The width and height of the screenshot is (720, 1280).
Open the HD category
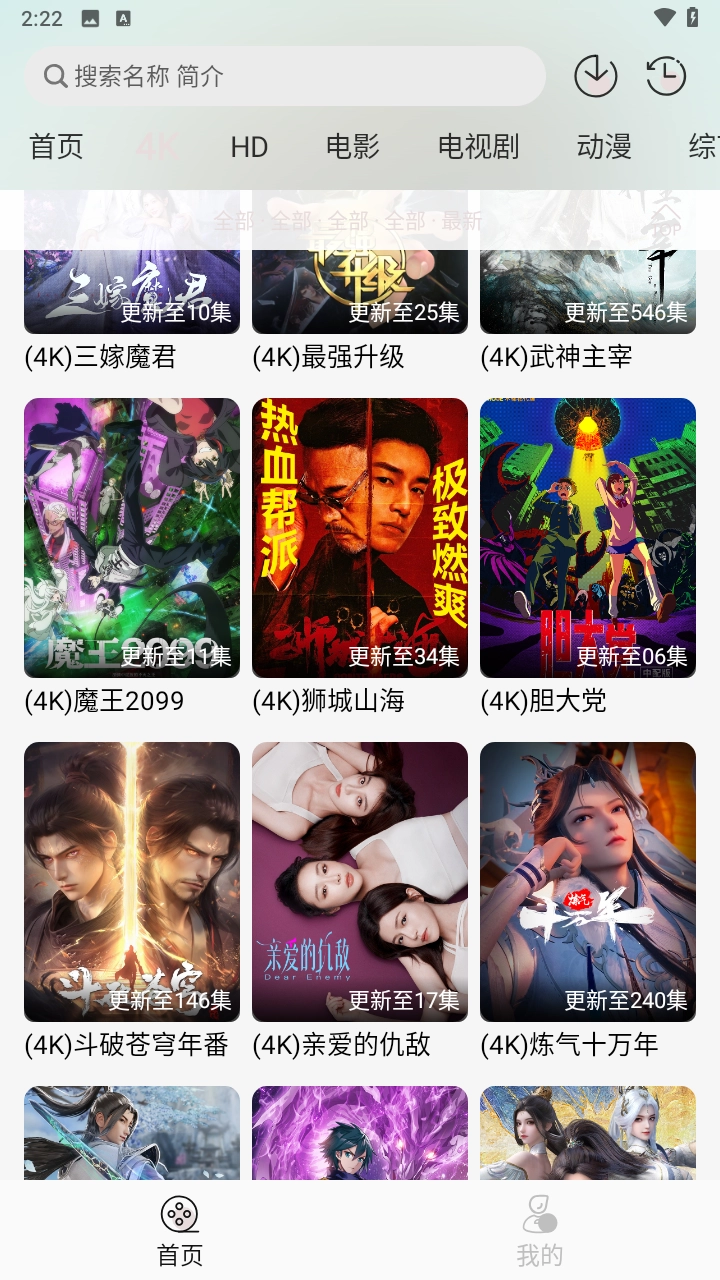point(249,147)
